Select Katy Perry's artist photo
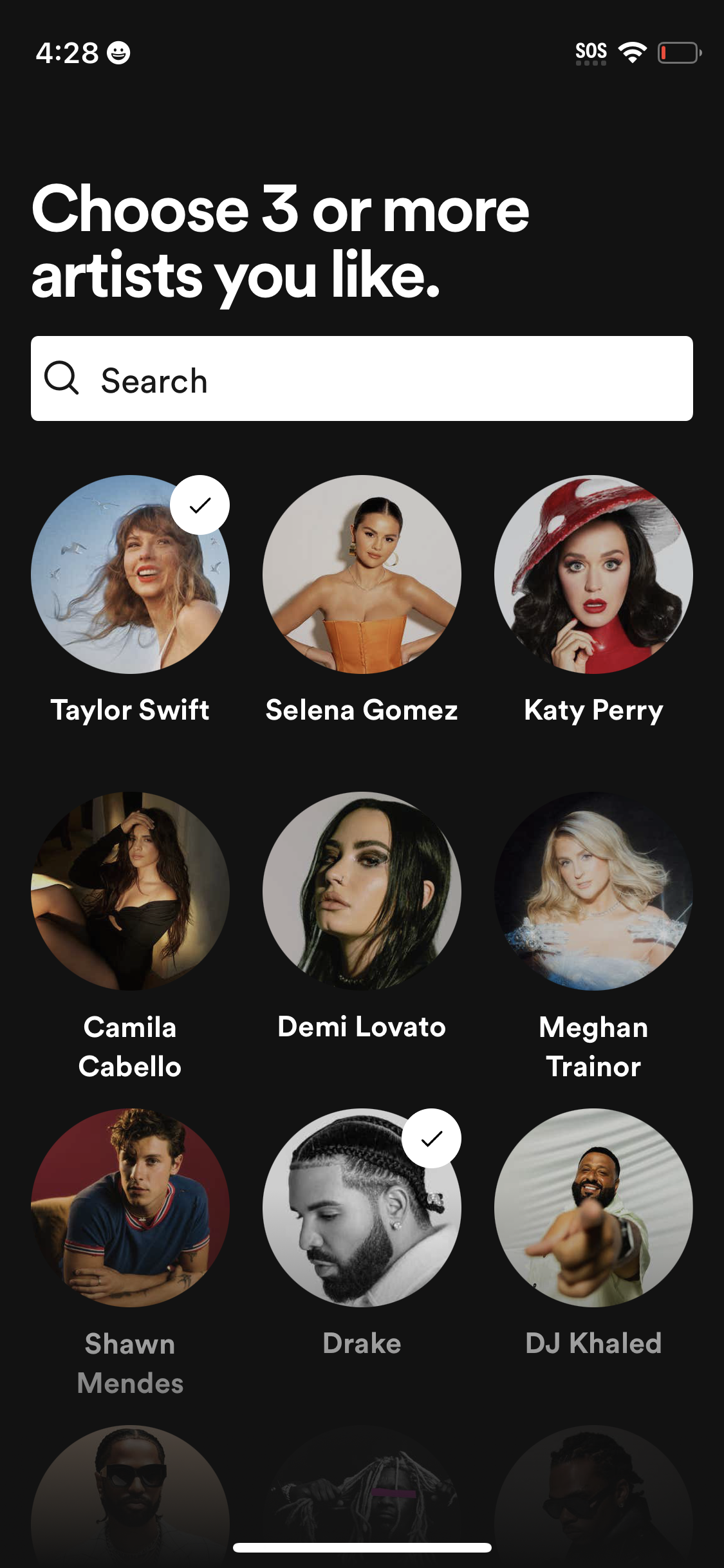This screenshot has height=1568, width=724. [593, 573]
